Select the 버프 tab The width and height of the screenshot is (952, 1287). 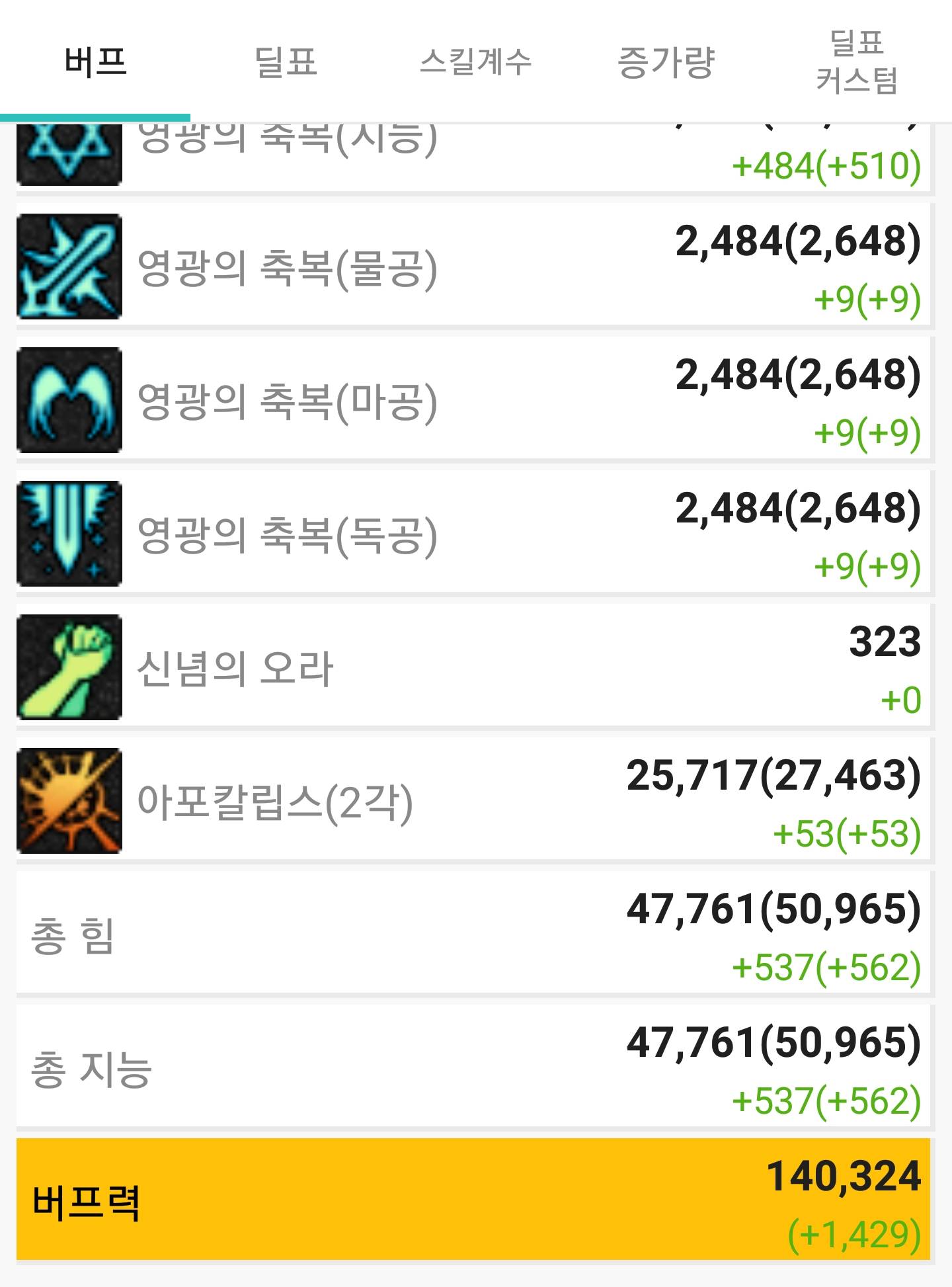tap(95, 62)
